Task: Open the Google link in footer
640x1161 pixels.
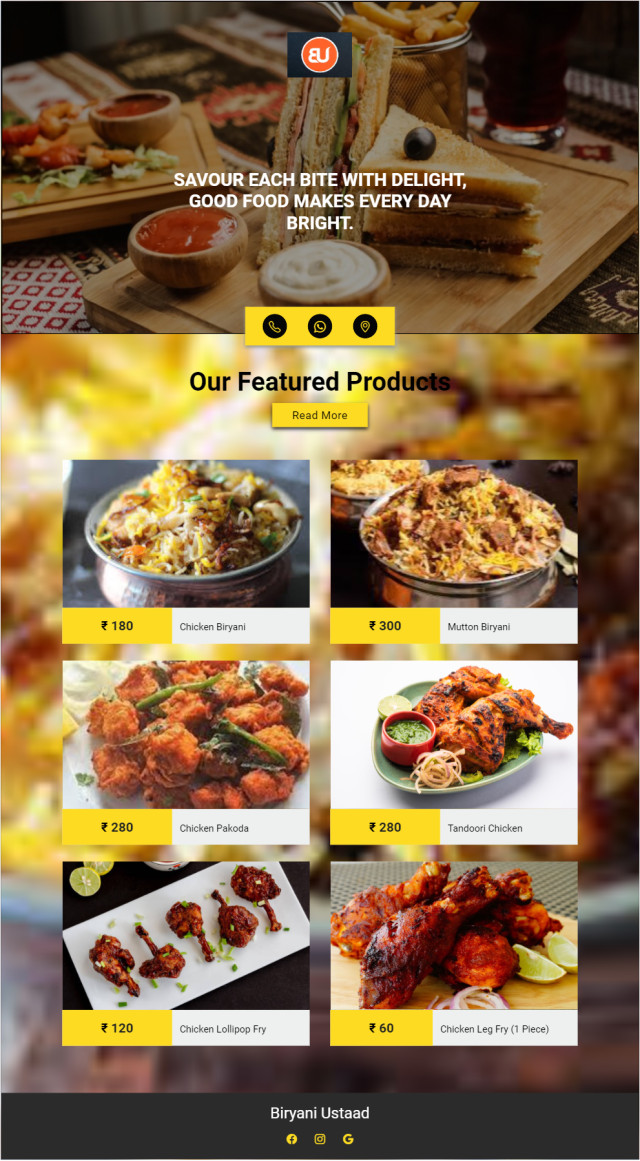Action: pyautogui.click(x=348, y=1139)
